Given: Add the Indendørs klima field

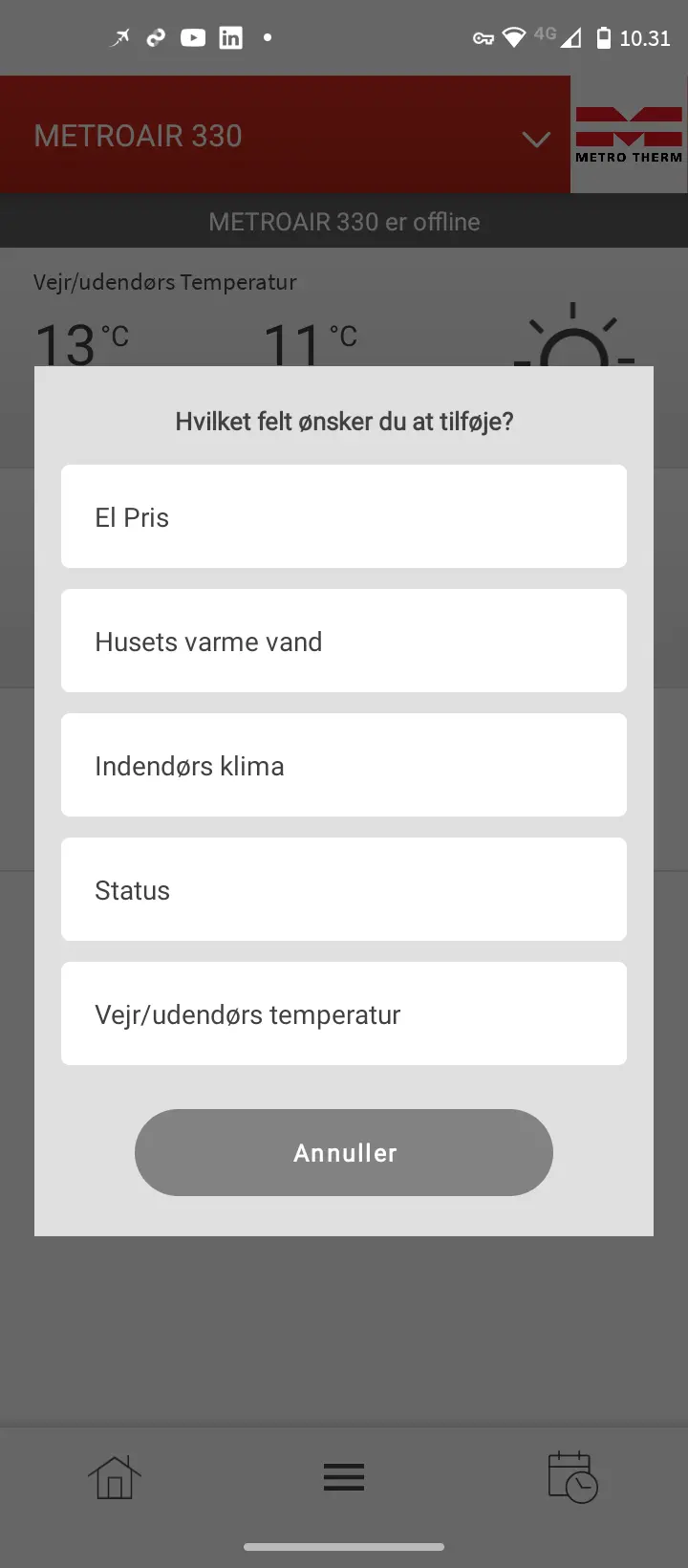Looking at the screenshot, I should click(344, 765).
